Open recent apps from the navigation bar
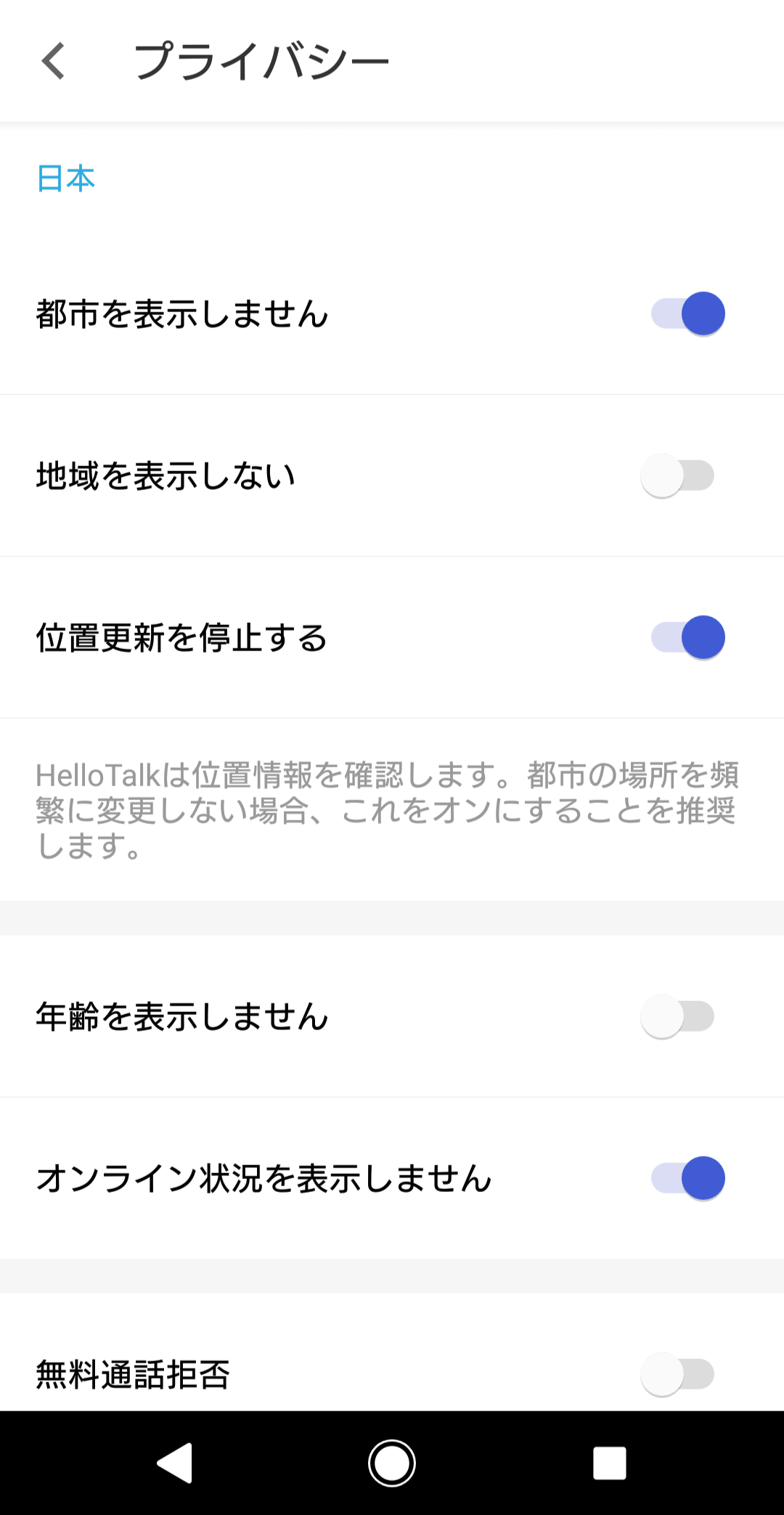The image size is (784, 1515). (609, 1463)
